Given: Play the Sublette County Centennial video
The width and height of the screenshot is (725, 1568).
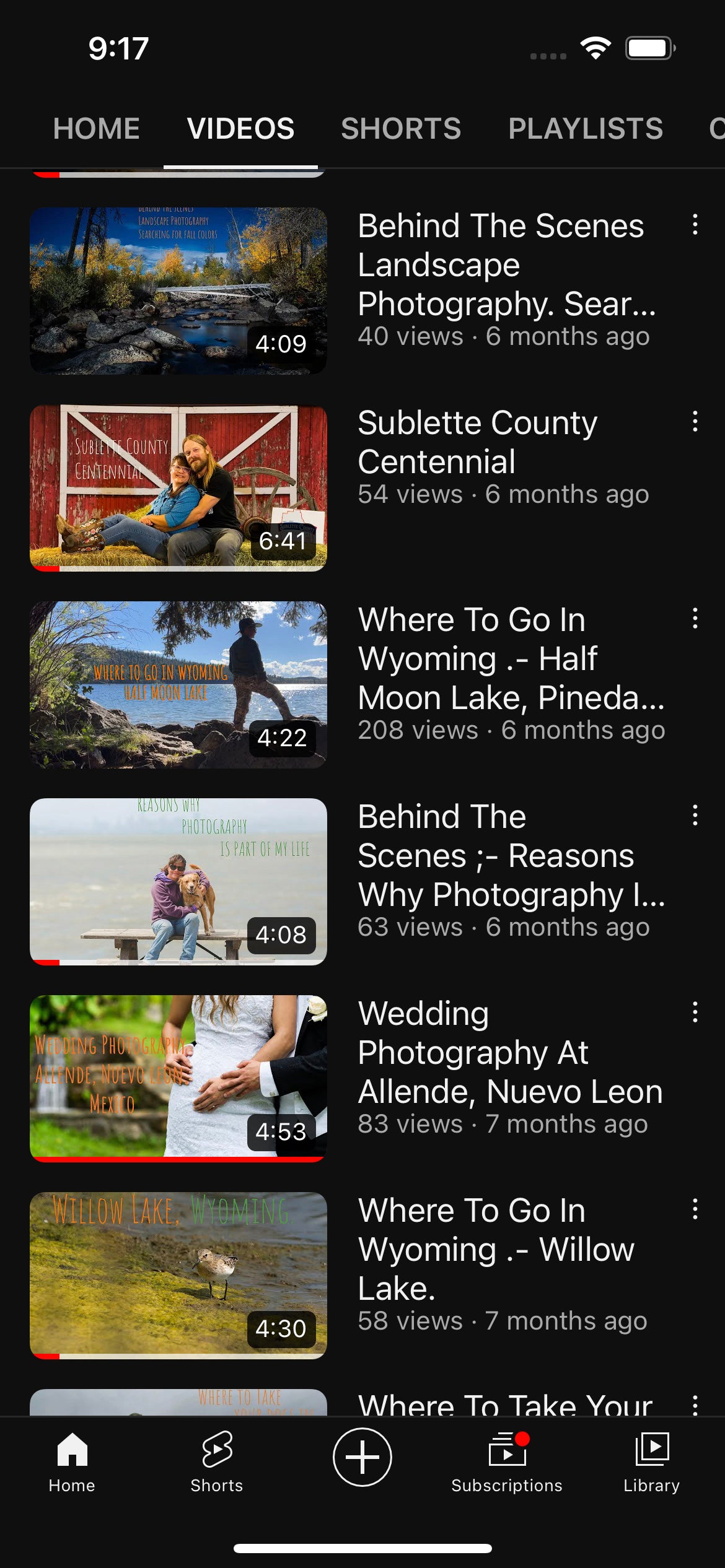Looking at the screenshot, I should (x=178, y=488).
